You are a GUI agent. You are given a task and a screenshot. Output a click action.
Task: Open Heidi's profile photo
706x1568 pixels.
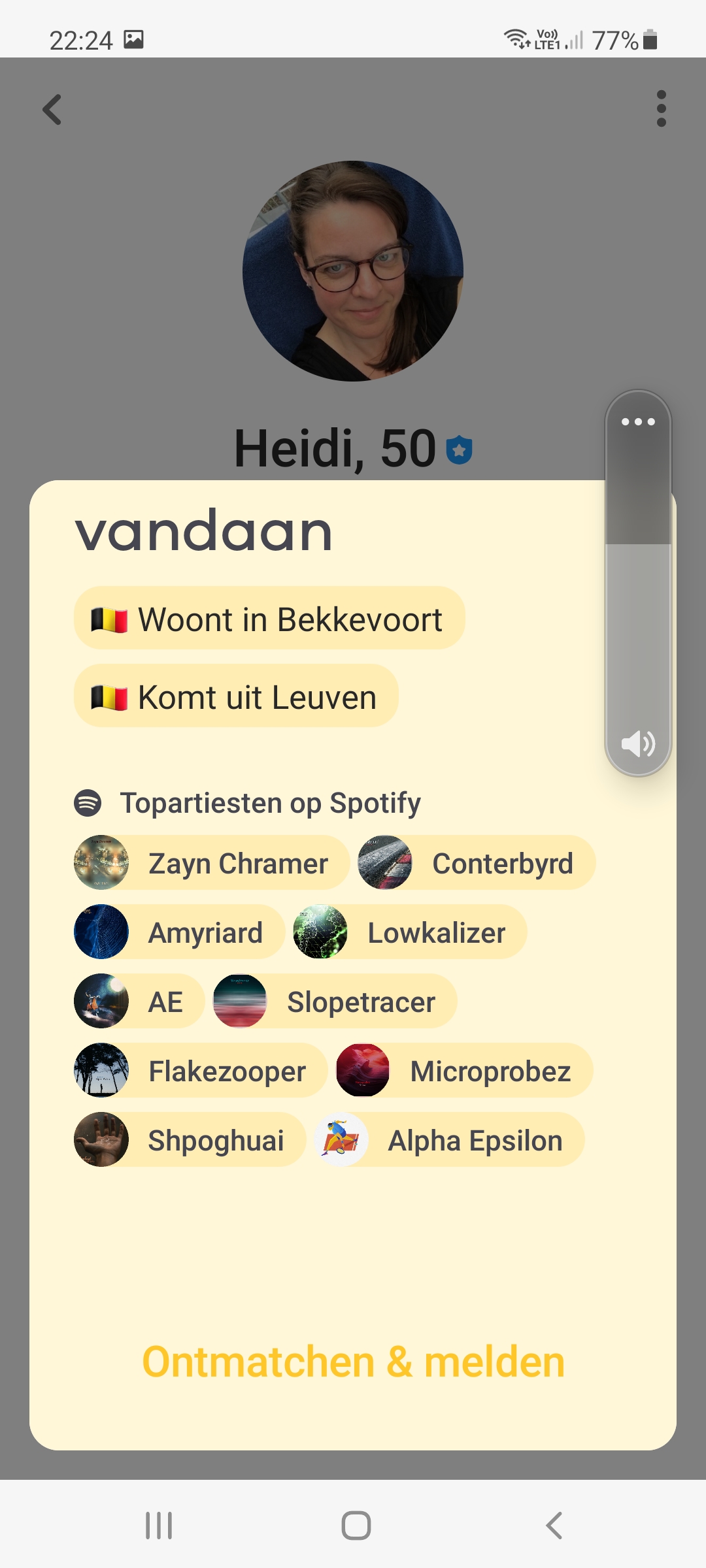(x=353, y=271)
